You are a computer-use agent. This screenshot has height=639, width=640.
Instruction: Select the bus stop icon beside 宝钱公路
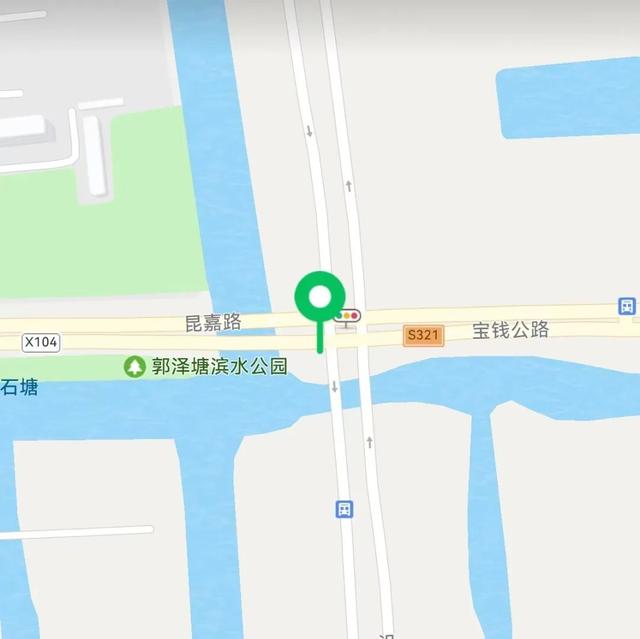click(627, 306)
